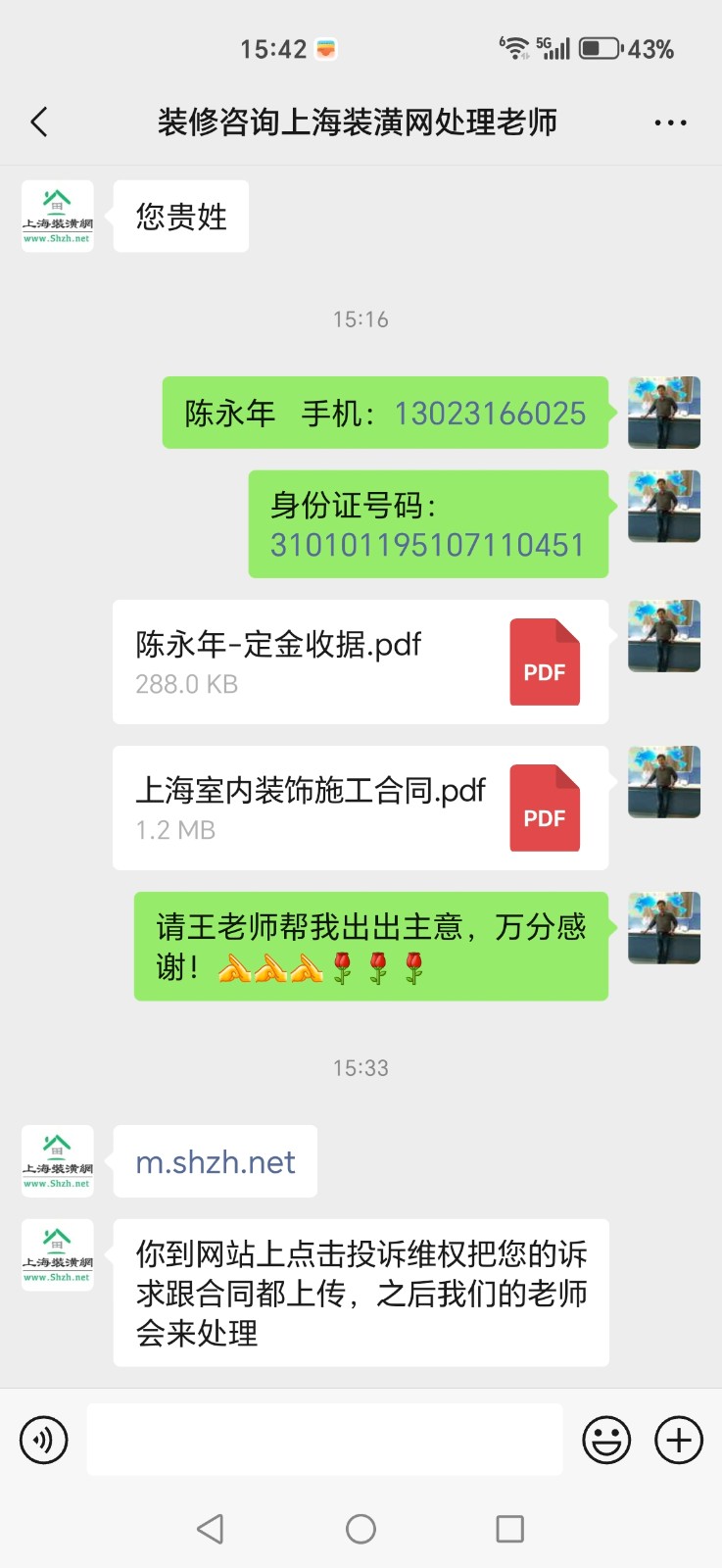This screenshot has width=722, height=1568.
Task: Open the m.shzh.net link
Action: [x=216, y=1162]
